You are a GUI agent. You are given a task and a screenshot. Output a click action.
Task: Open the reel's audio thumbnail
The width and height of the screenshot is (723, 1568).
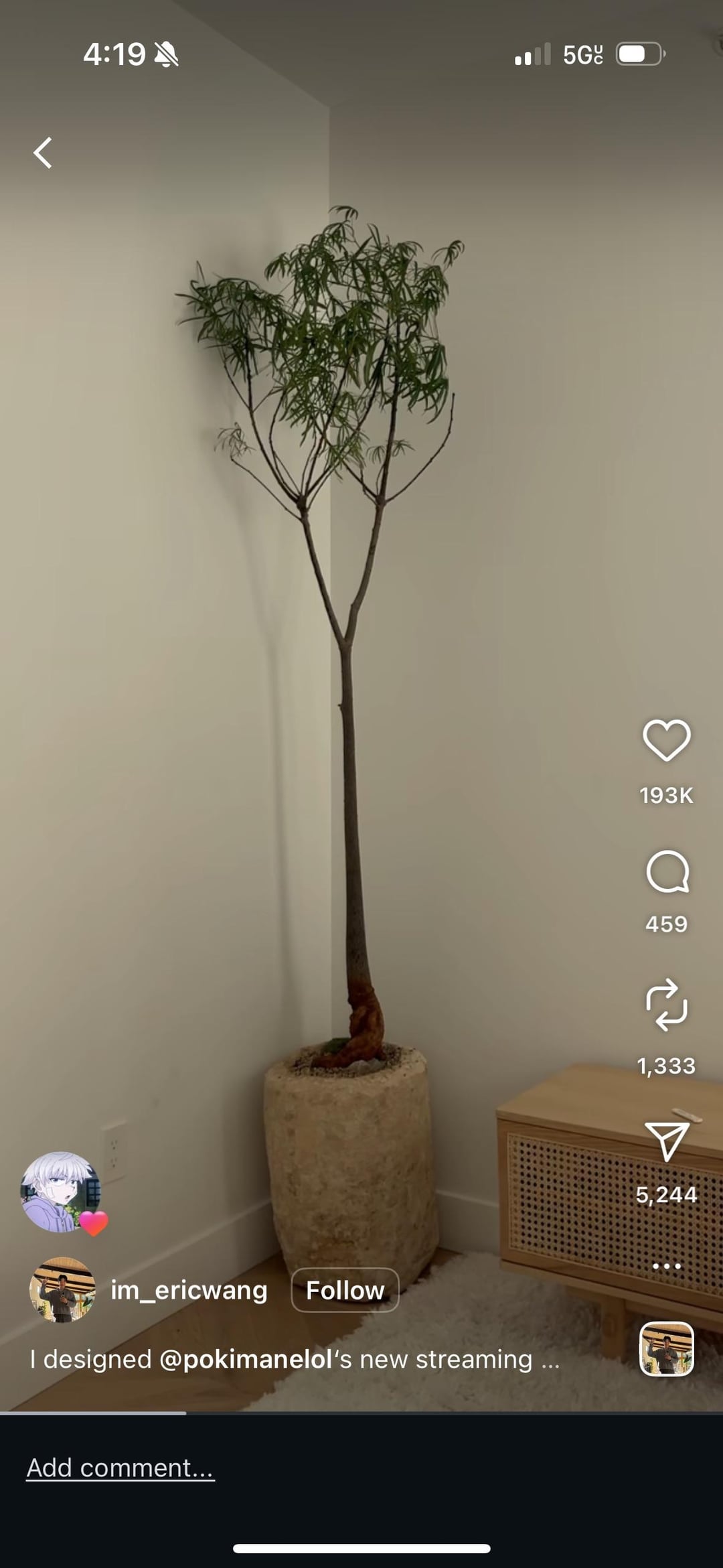pyautogui.click(x=666, y=1348)
